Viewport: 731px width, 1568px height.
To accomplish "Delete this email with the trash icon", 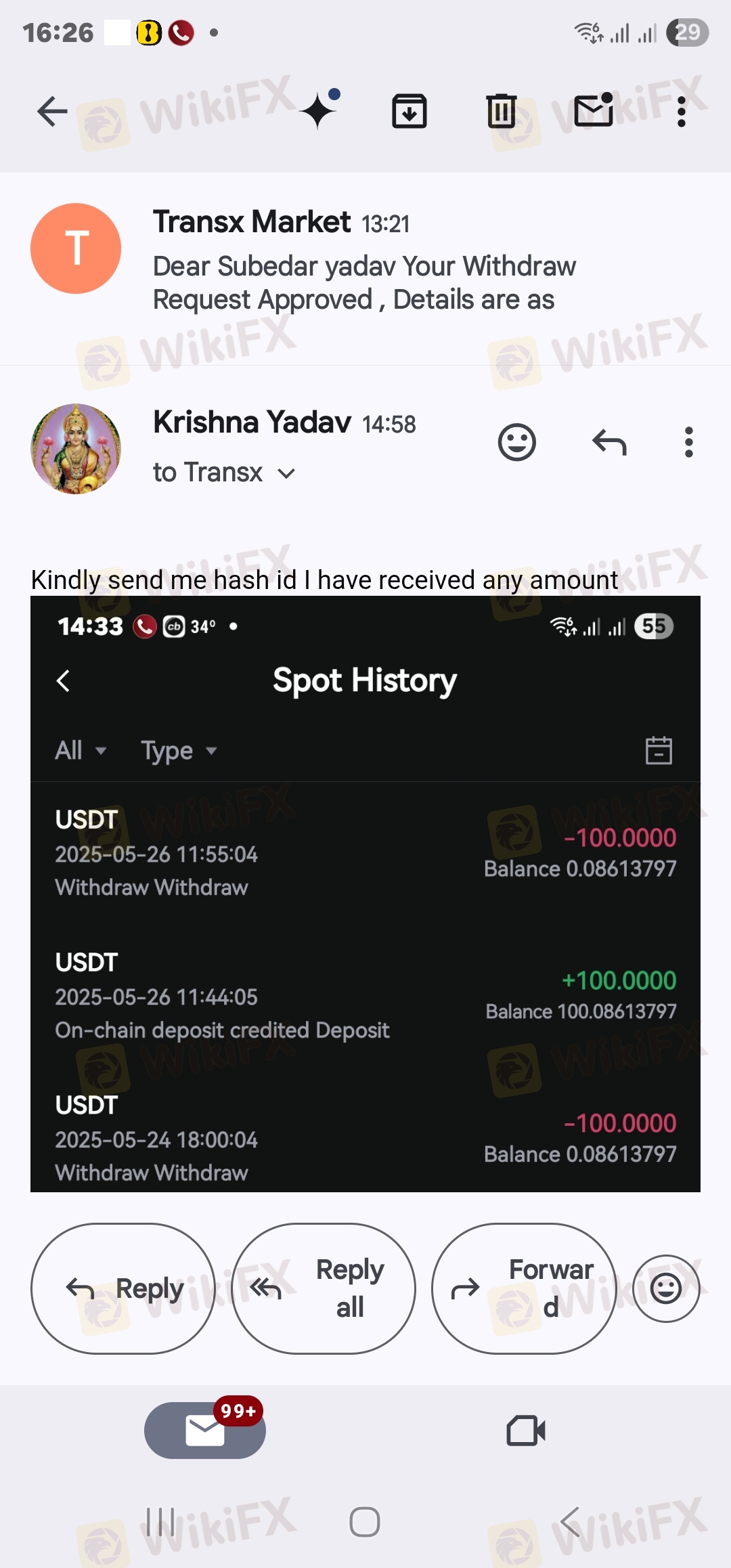I will [x=501, y=112].
